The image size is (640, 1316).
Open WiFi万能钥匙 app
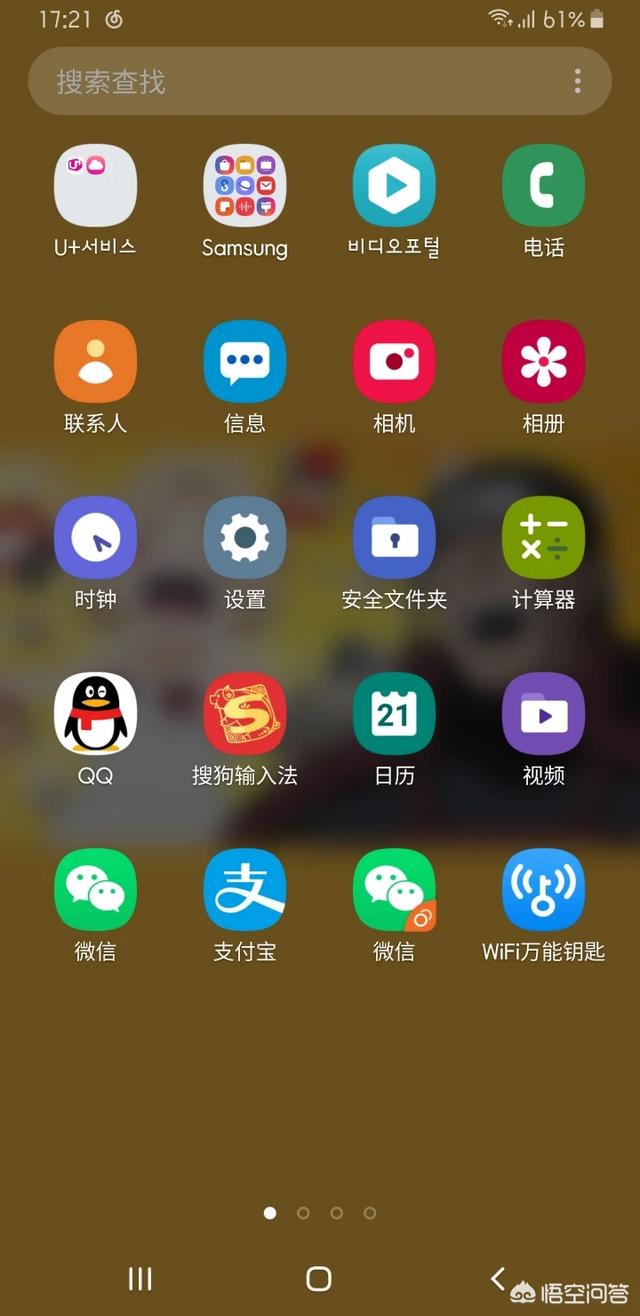(x=543, y=890)
